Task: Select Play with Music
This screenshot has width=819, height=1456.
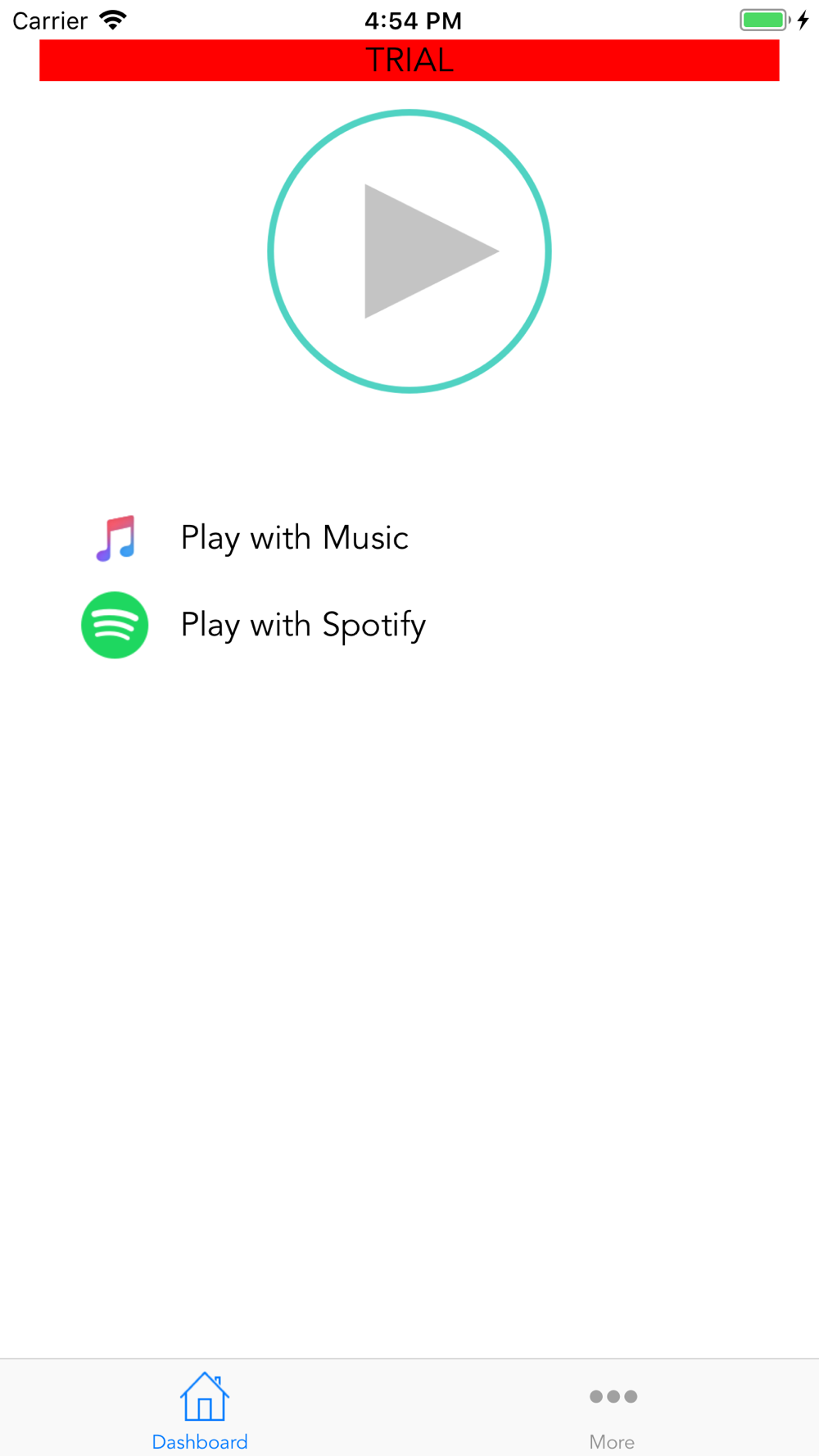Action: tap(294, 538)
